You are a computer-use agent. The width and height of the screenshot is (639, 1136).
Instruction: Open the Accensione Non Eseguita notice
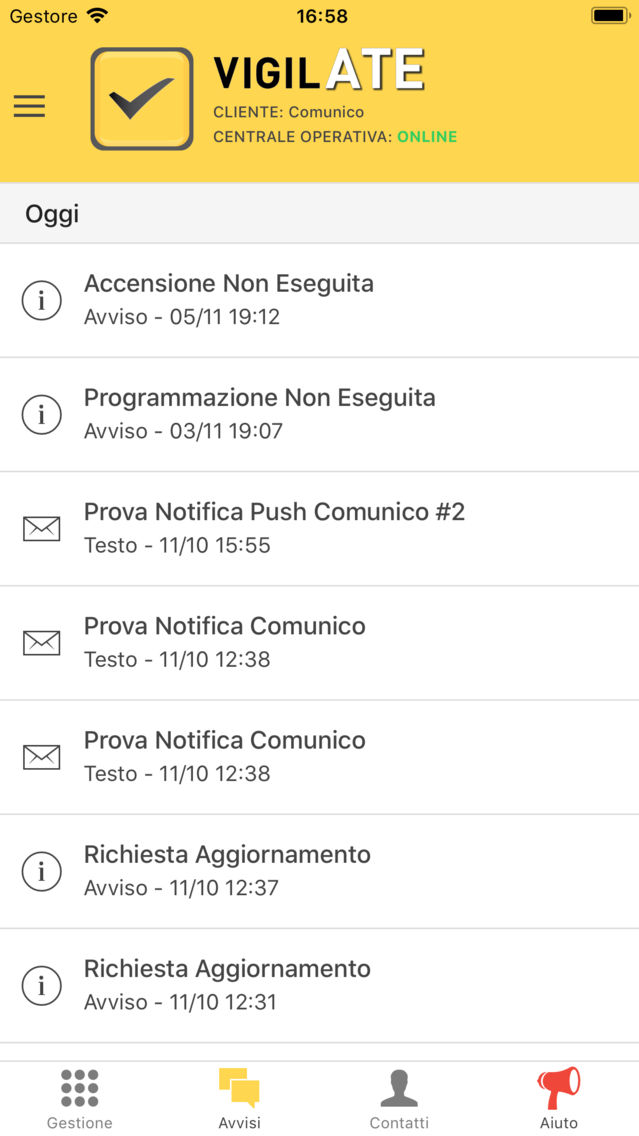tap(320, 300)
